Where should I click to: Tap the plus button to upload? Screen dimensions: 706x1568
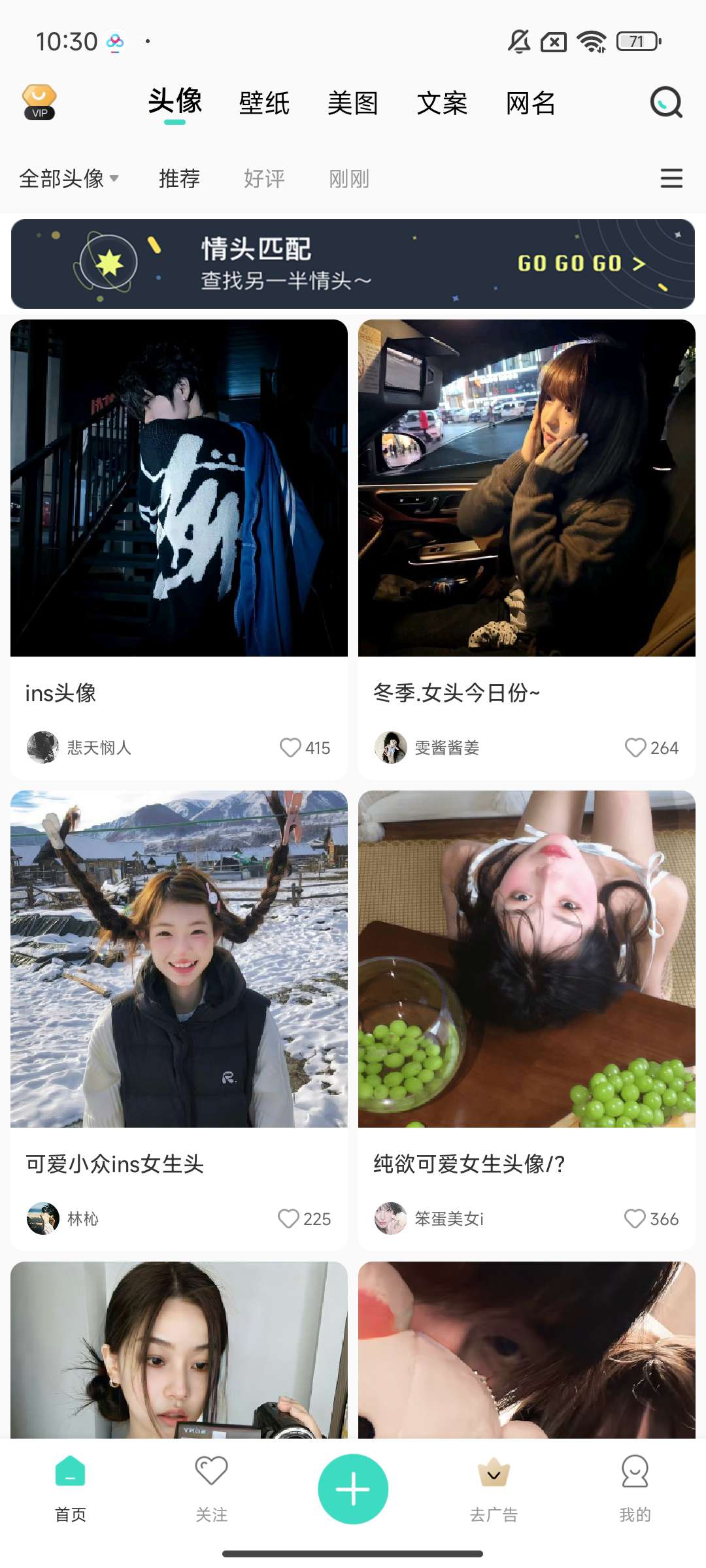(353, 1489)
